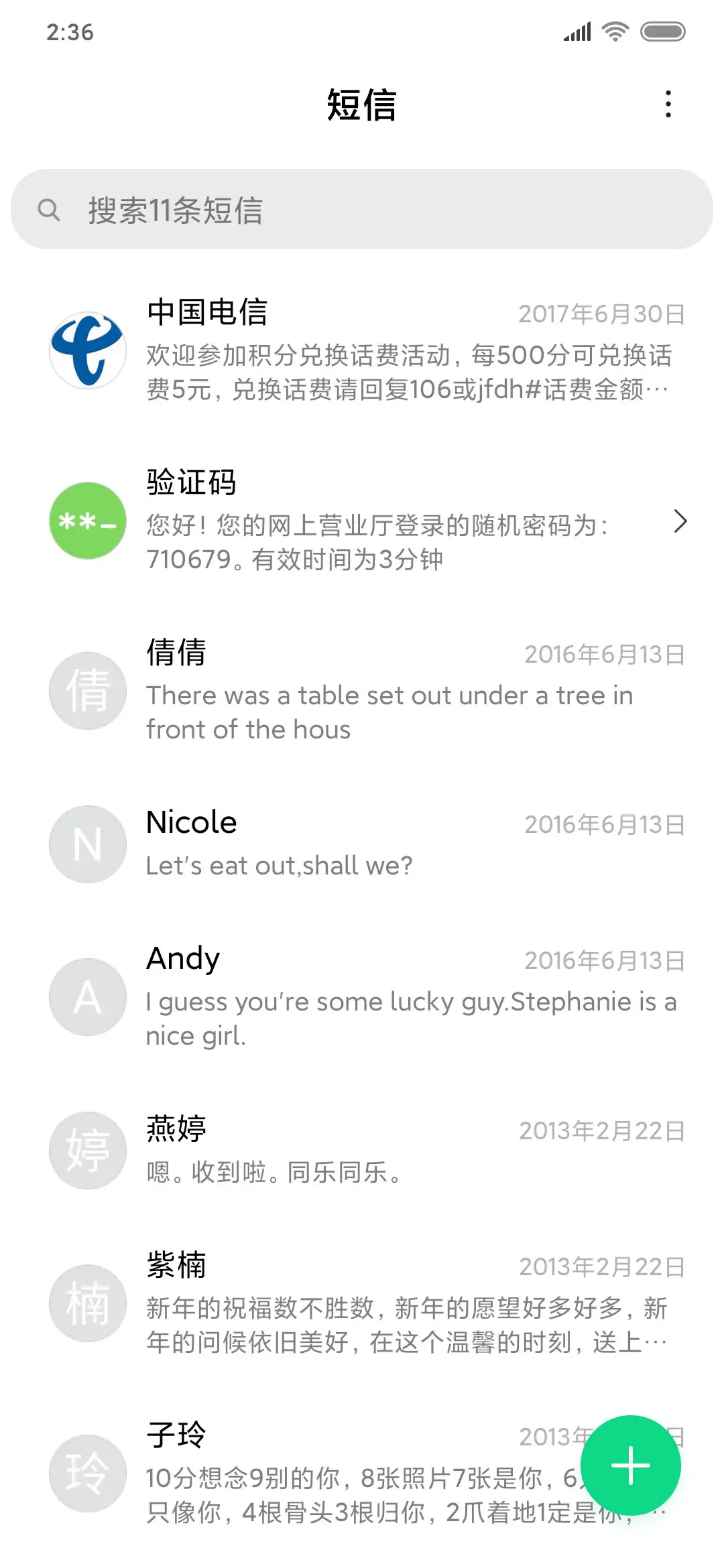The width and height of the screenshot is (724, 1568).
Task: Click Nicole's avatar icon
Action: click(x=87, y=844)
